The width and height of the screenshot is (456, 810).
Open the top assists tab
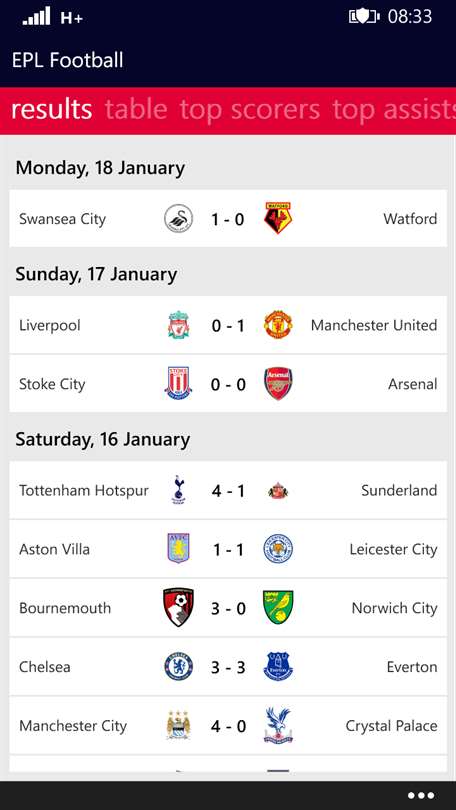click(x=394, y=110)
